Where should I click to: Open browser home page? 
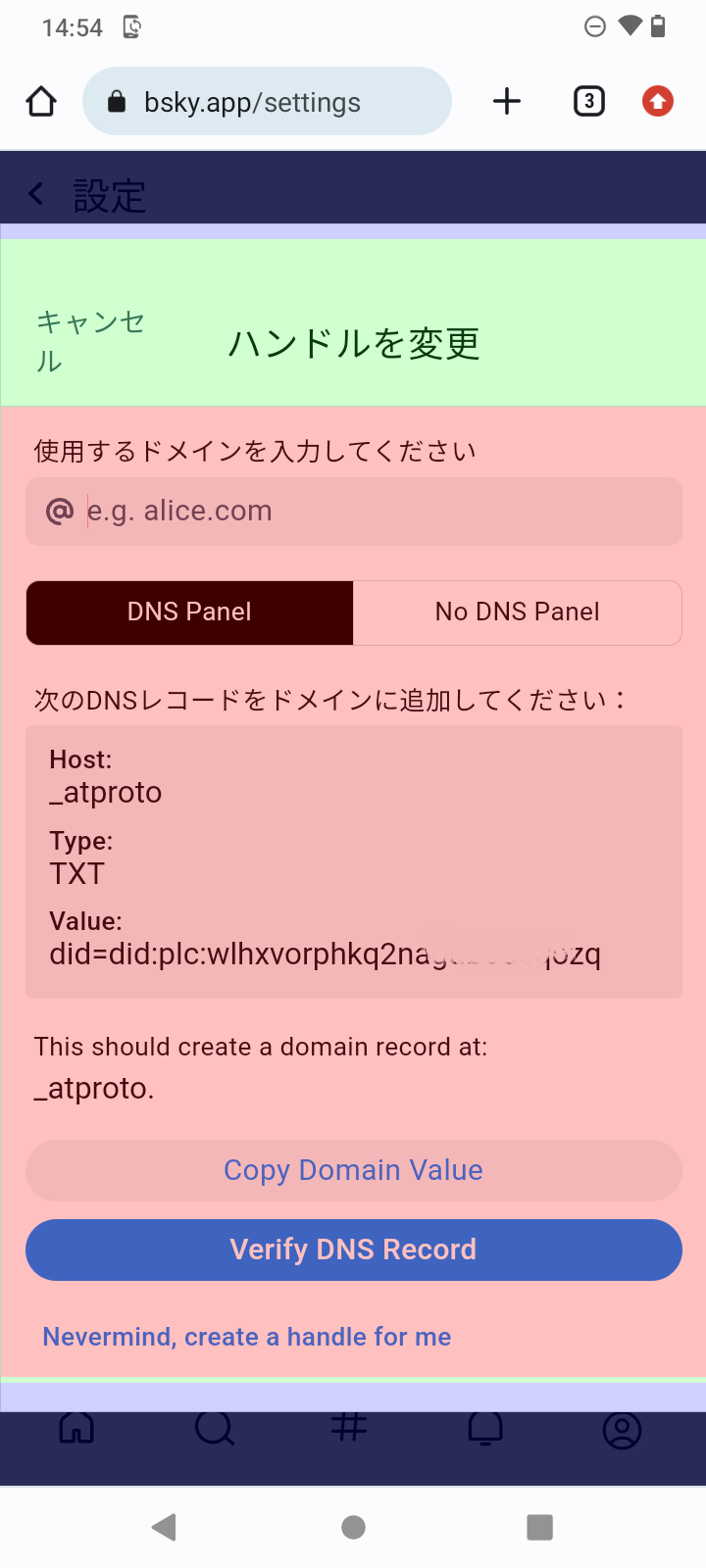(41, 101)
